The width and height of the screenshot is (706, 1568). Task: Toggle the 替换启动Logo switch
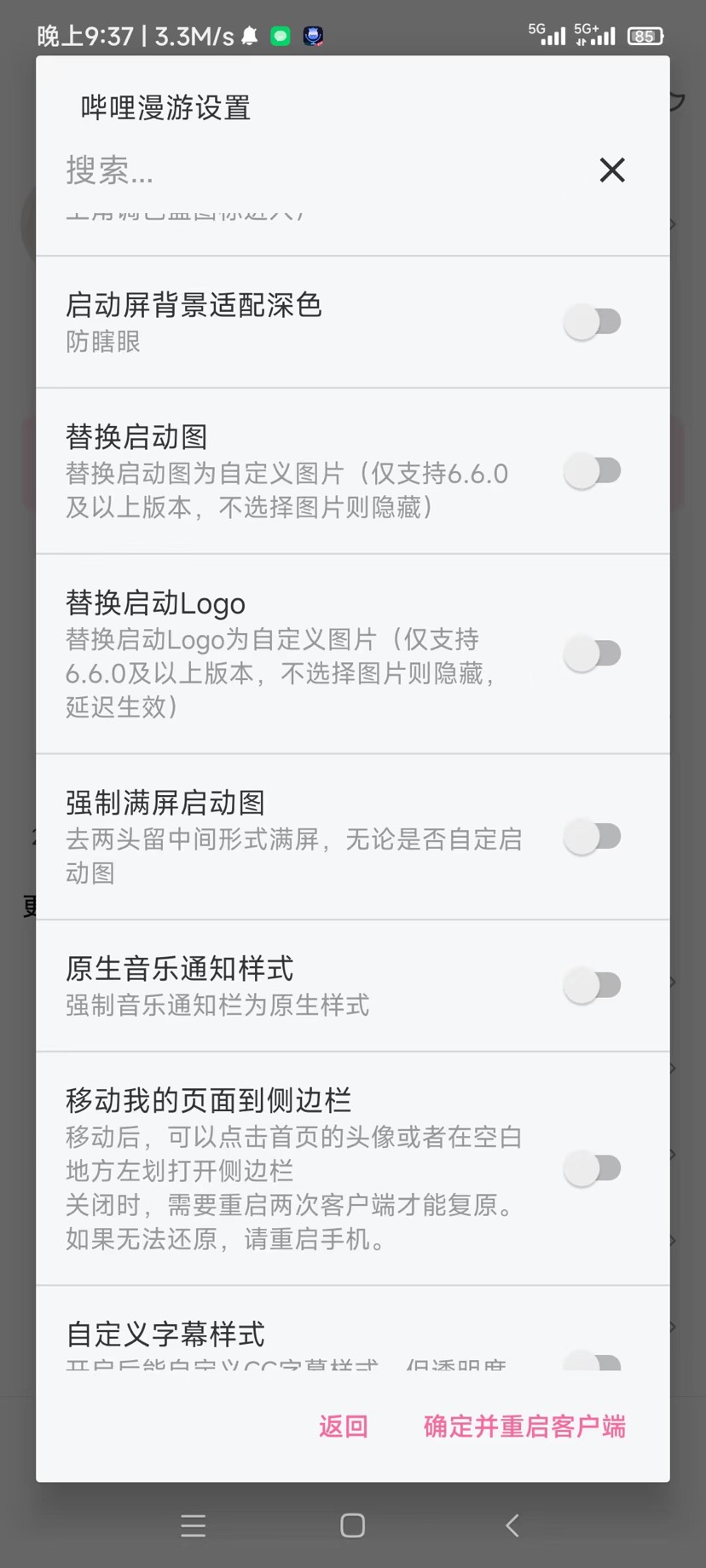click(x=593, y=654)
